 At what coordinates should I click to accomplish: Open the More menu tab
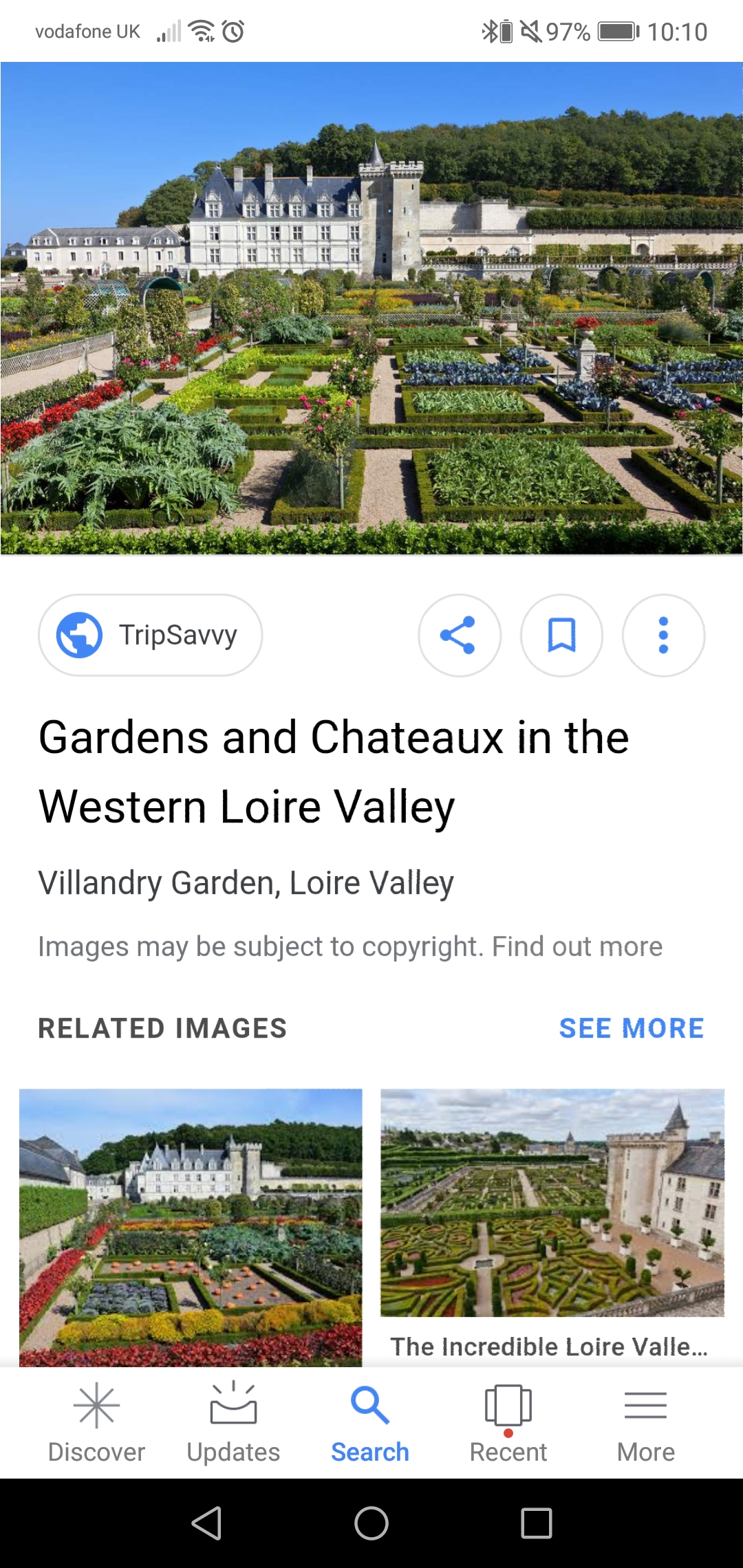pos(645,1422)
